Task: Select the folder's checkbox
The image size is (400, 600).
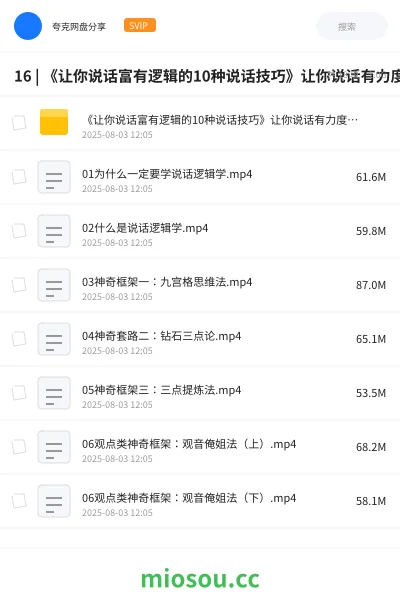Action: 19,123
